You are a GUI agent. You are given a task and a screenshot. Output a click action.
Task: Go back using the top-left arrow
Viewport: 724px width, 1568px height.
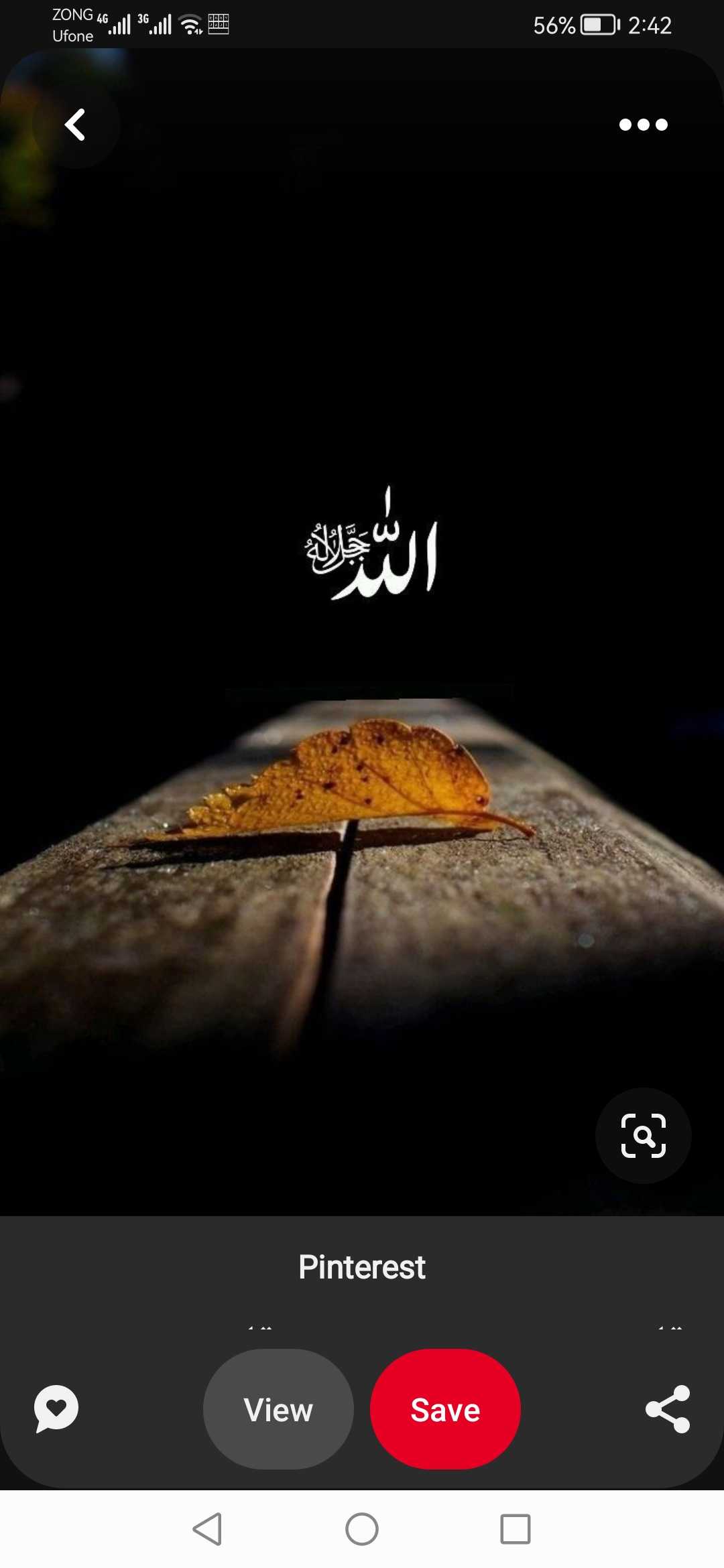point(75,125)
